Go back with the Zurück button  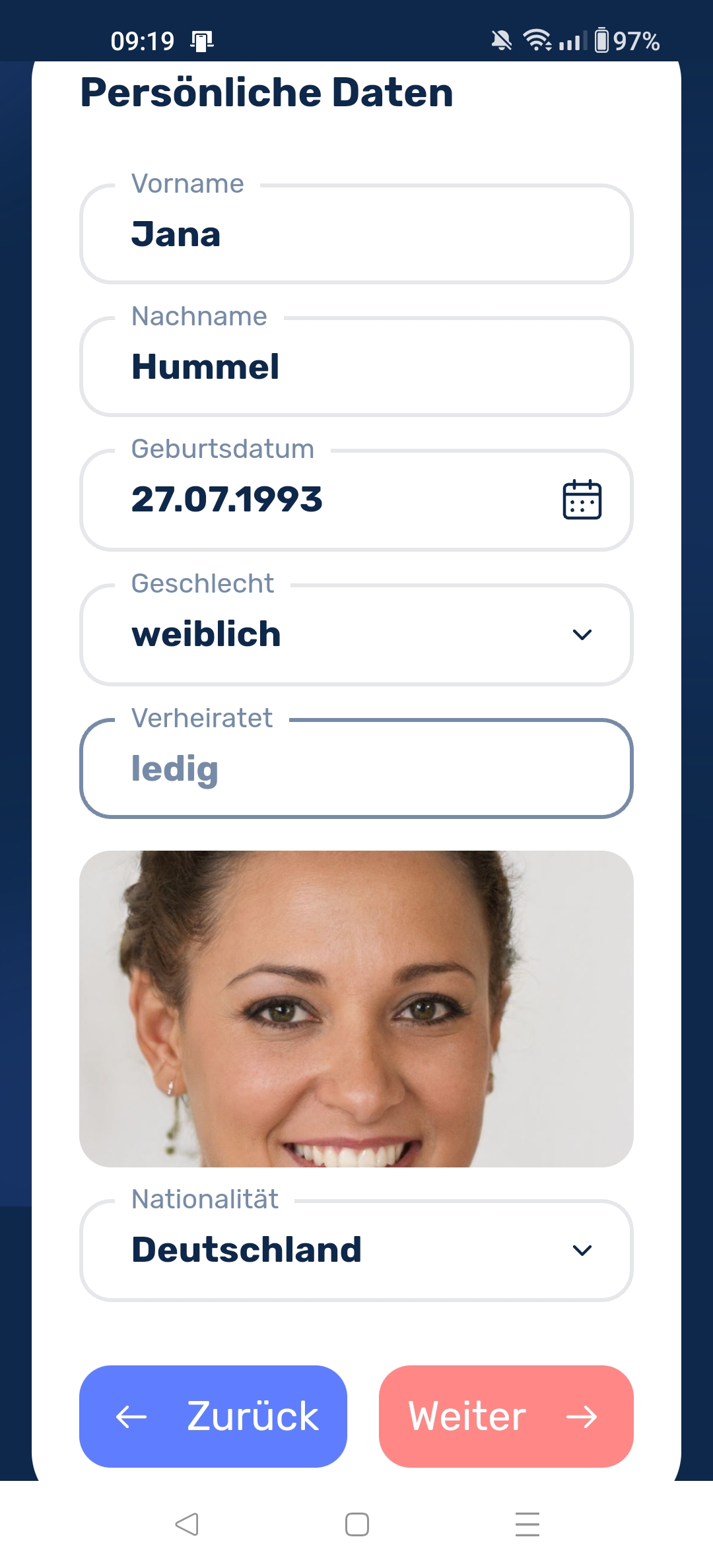[213, 1416]
